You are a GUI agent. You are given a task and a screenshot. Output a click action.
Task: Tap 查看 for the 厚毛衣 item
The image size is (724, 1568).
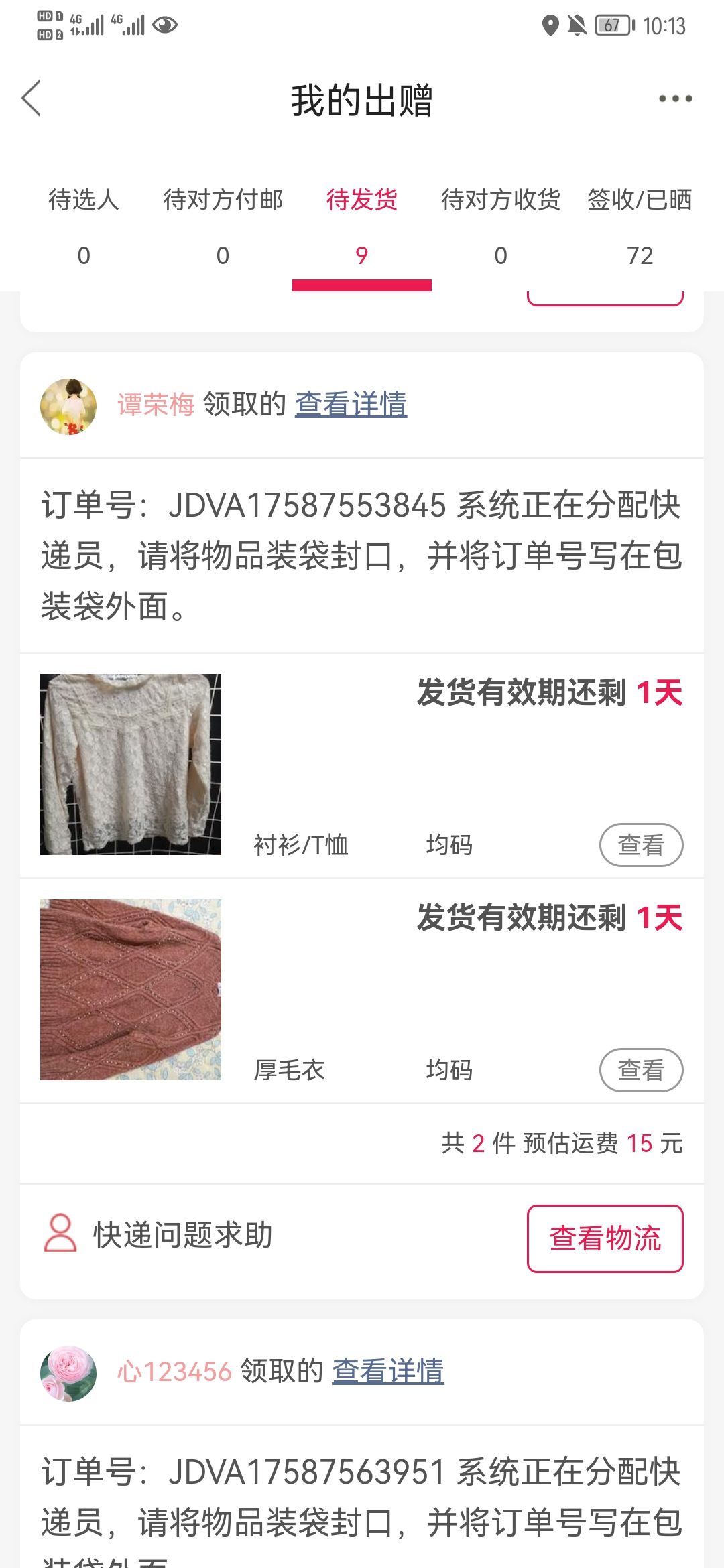pyautogui.click(x=641, y=1070)
